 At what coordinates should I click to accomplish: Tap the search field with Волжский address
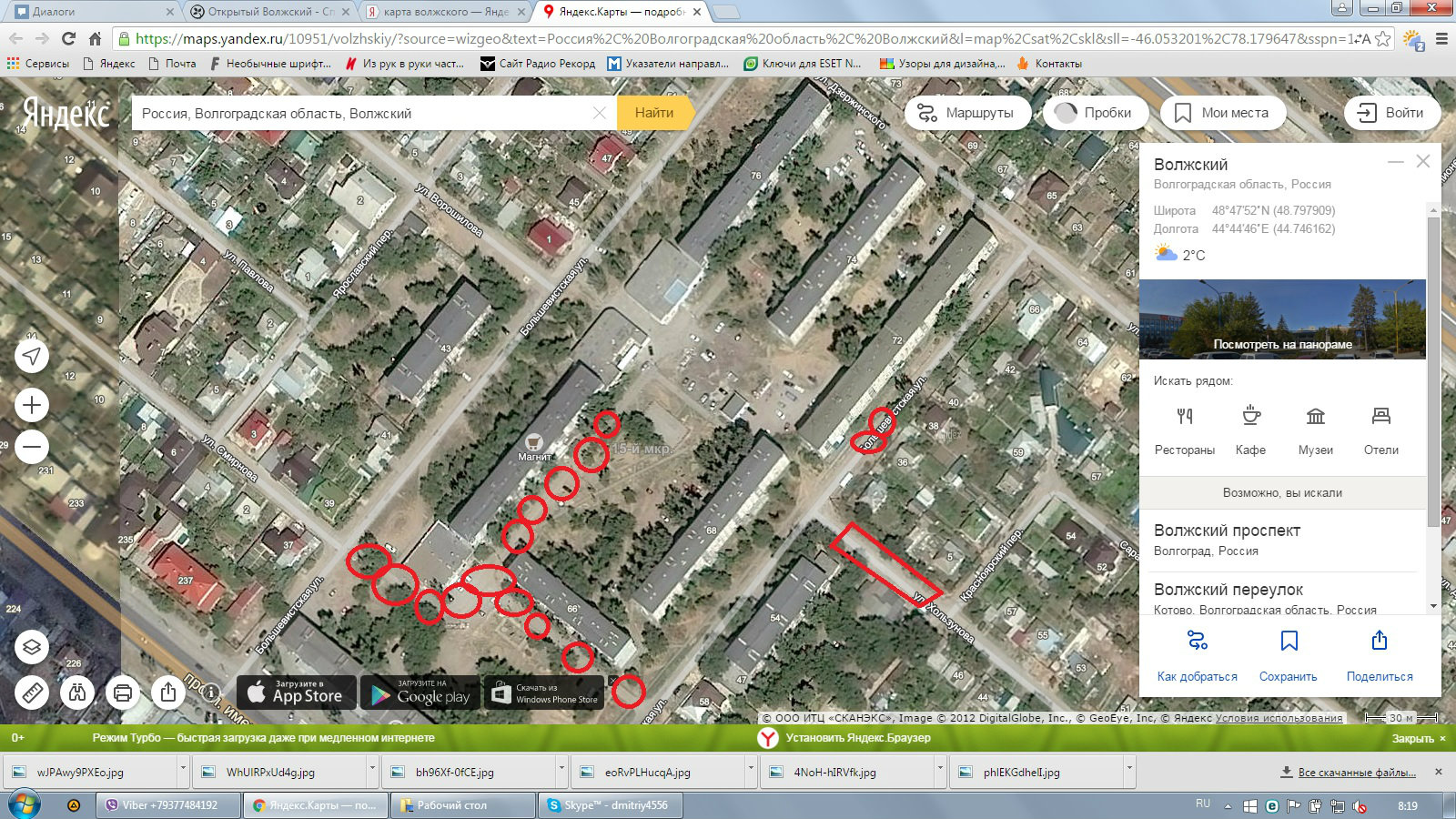364,114
